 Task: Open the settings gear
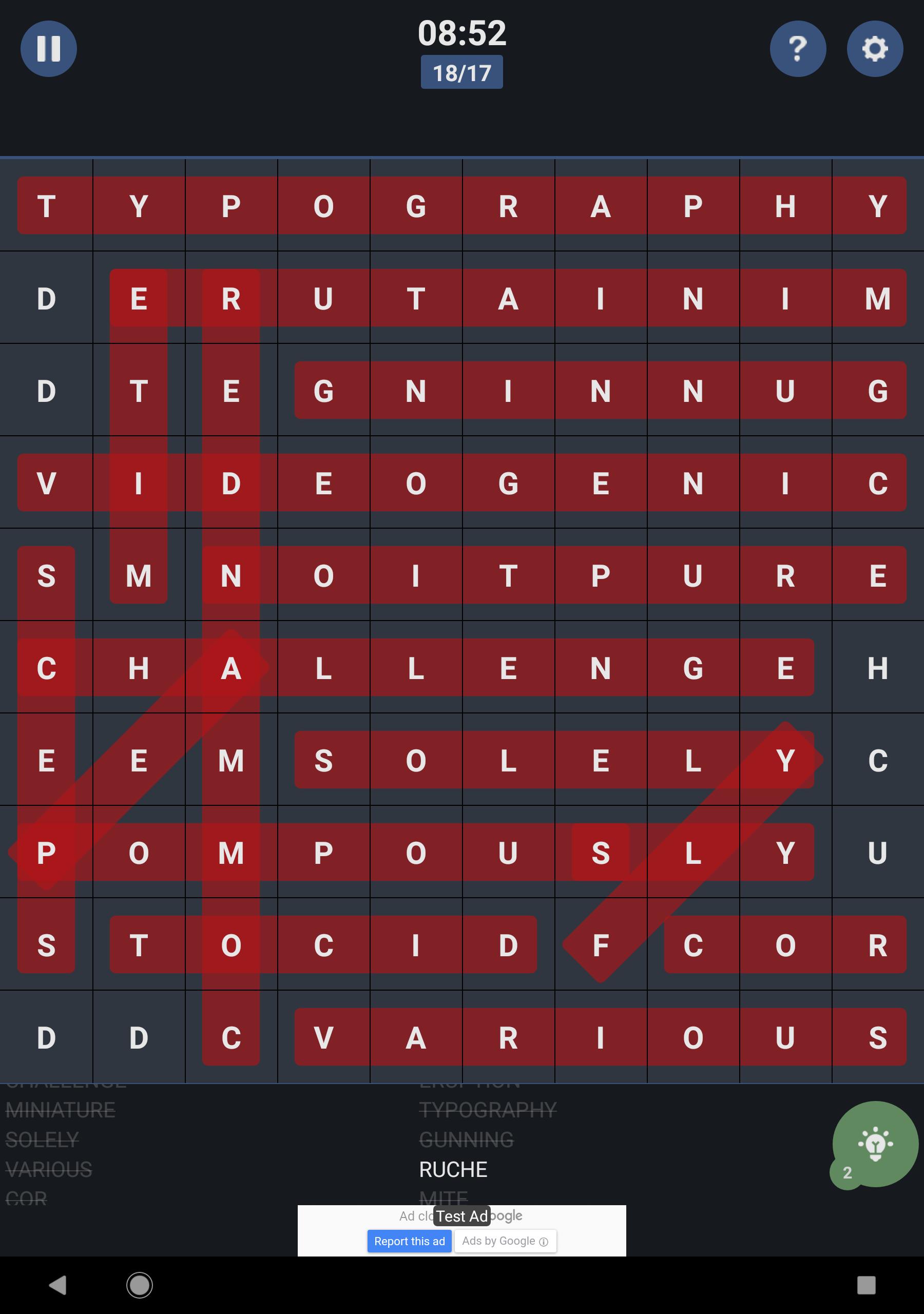(x=875, y=49)
